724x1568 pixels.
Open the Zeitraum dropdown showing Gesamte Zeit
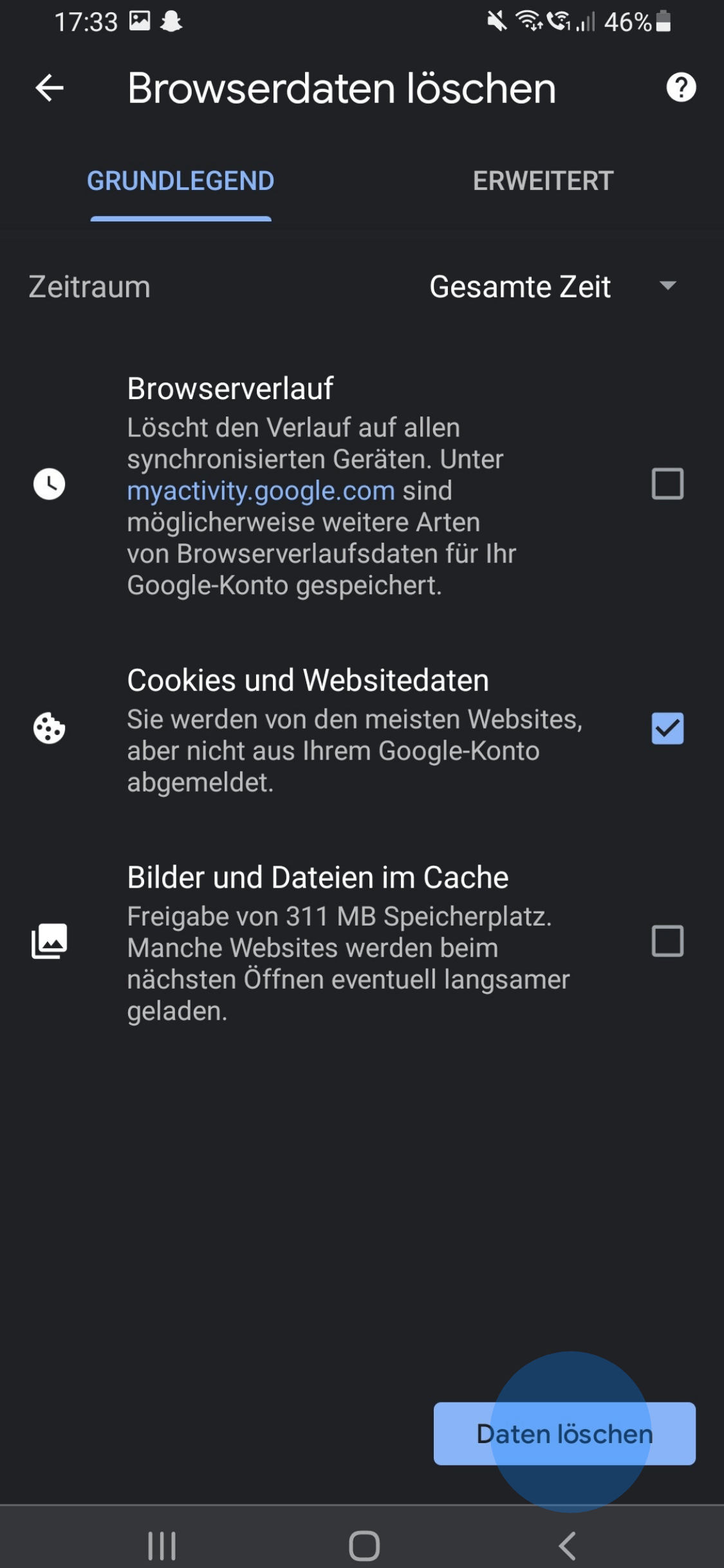pos(552,287)
